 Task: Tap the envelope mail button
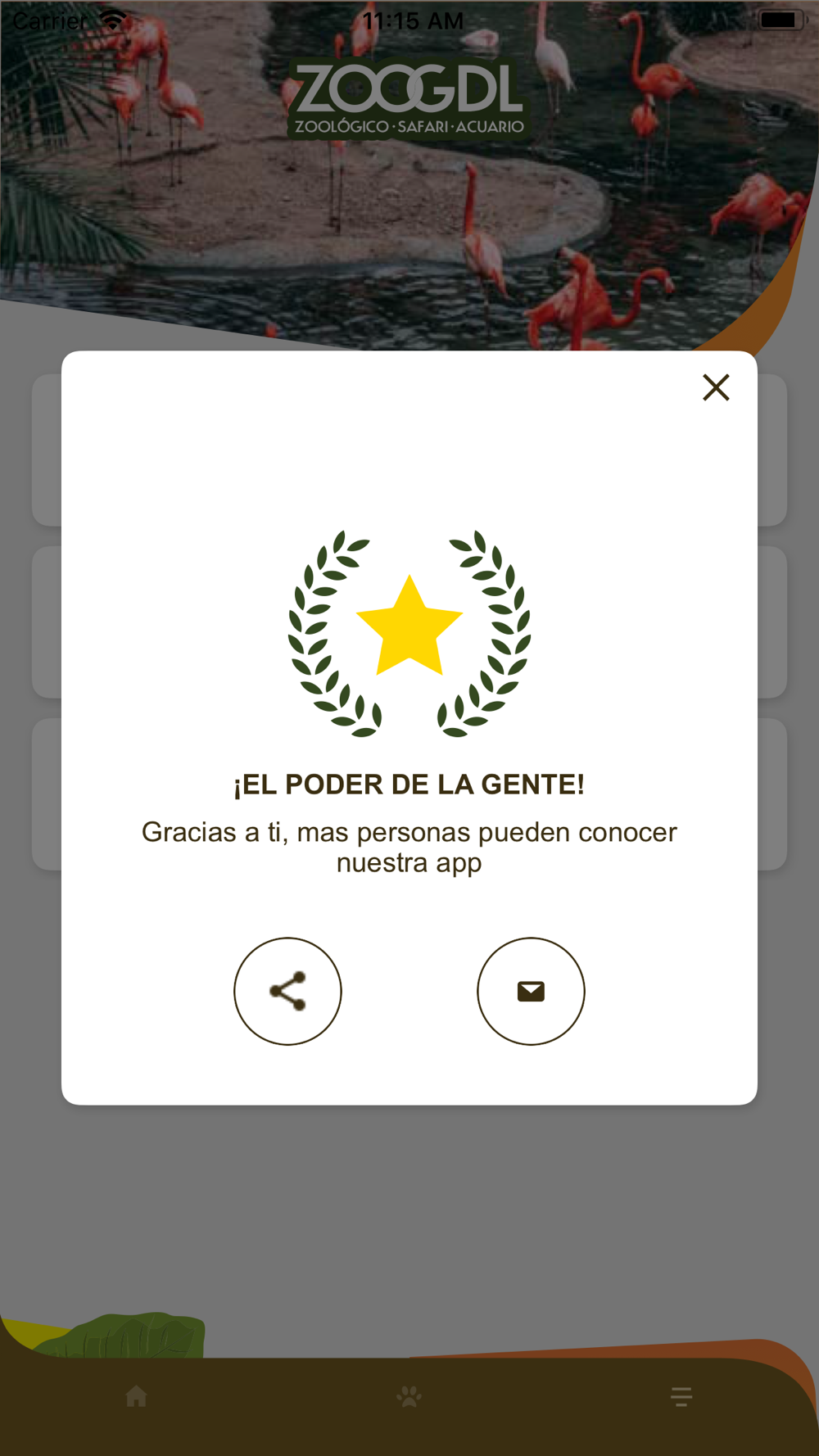pyautogui.click(x=531, y=991)
